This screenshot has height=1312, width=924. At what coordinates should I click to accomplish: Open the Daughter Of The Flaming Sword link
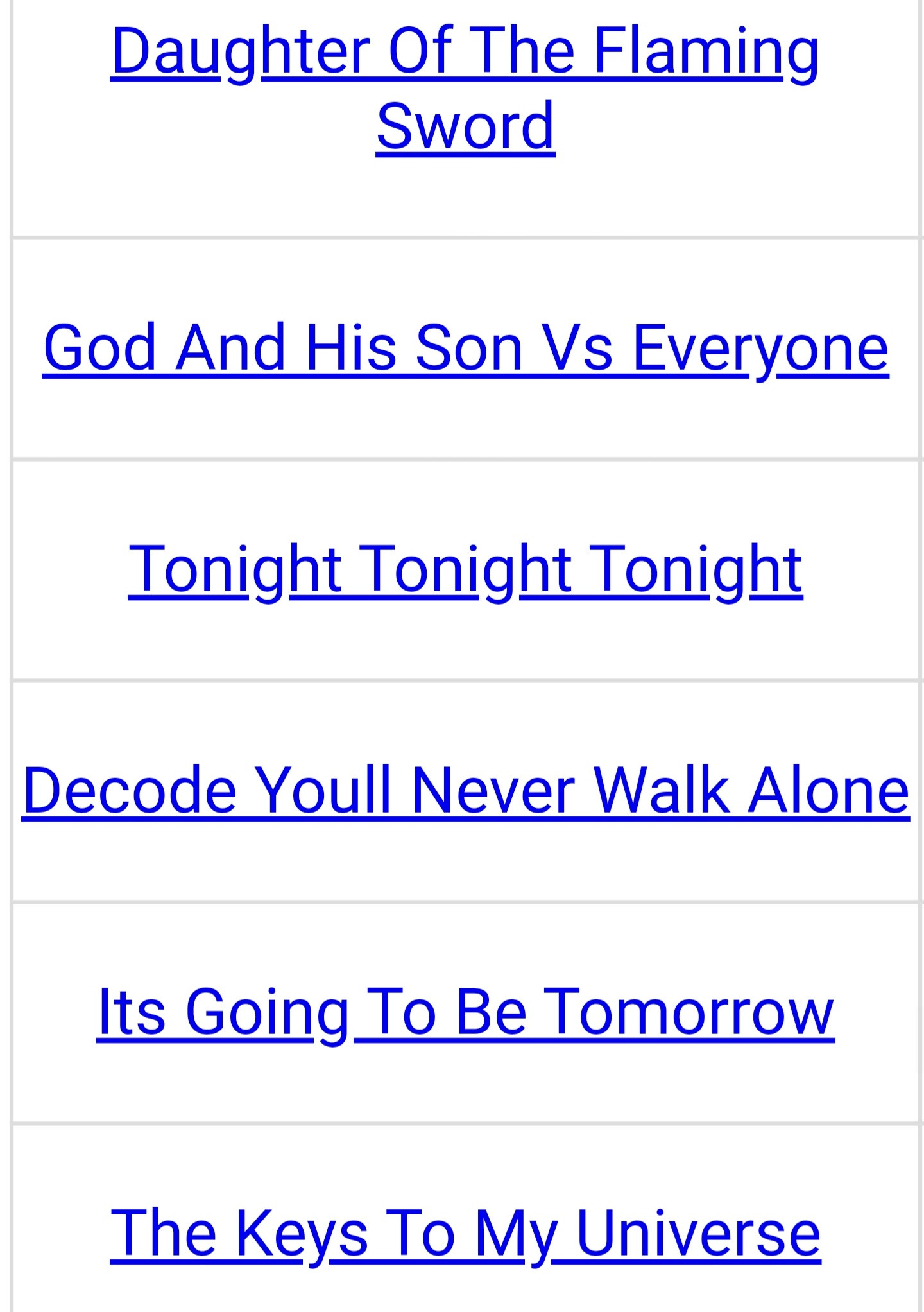pyautogui.click(x=465, y=87)
